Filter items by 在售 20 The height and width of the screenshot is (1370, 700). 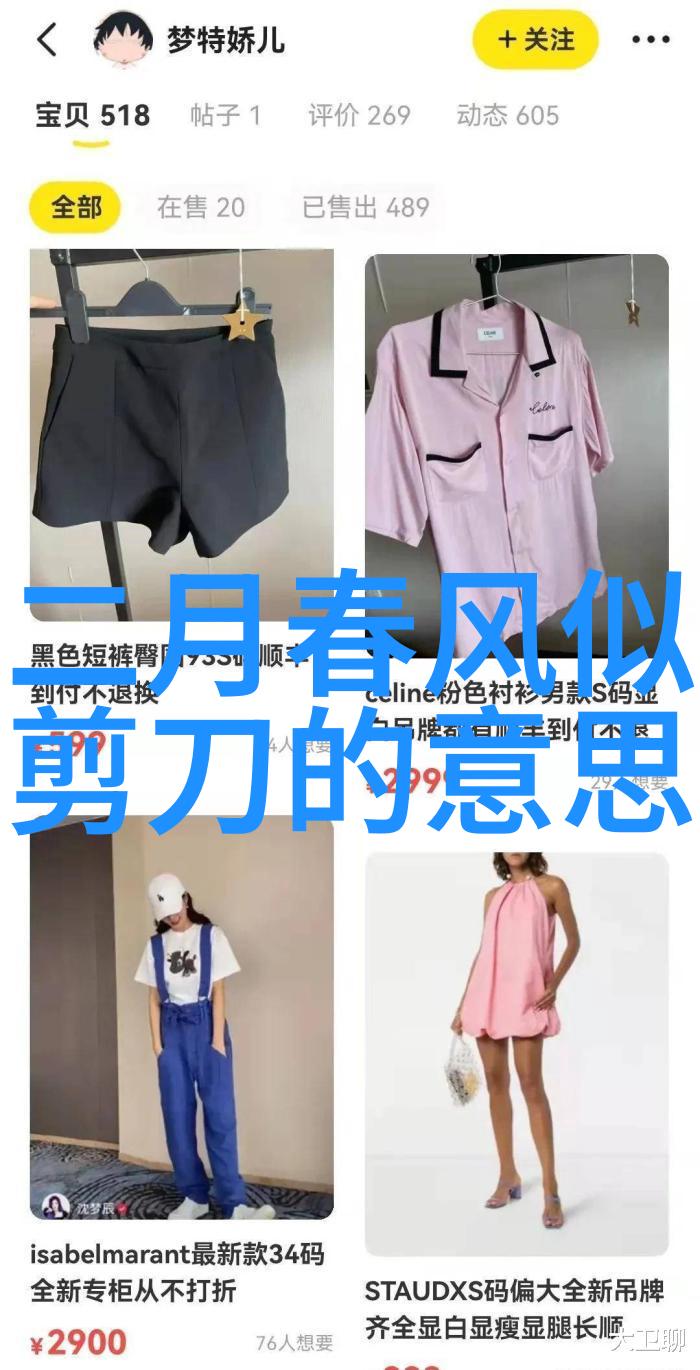click(x=200, y=208)
